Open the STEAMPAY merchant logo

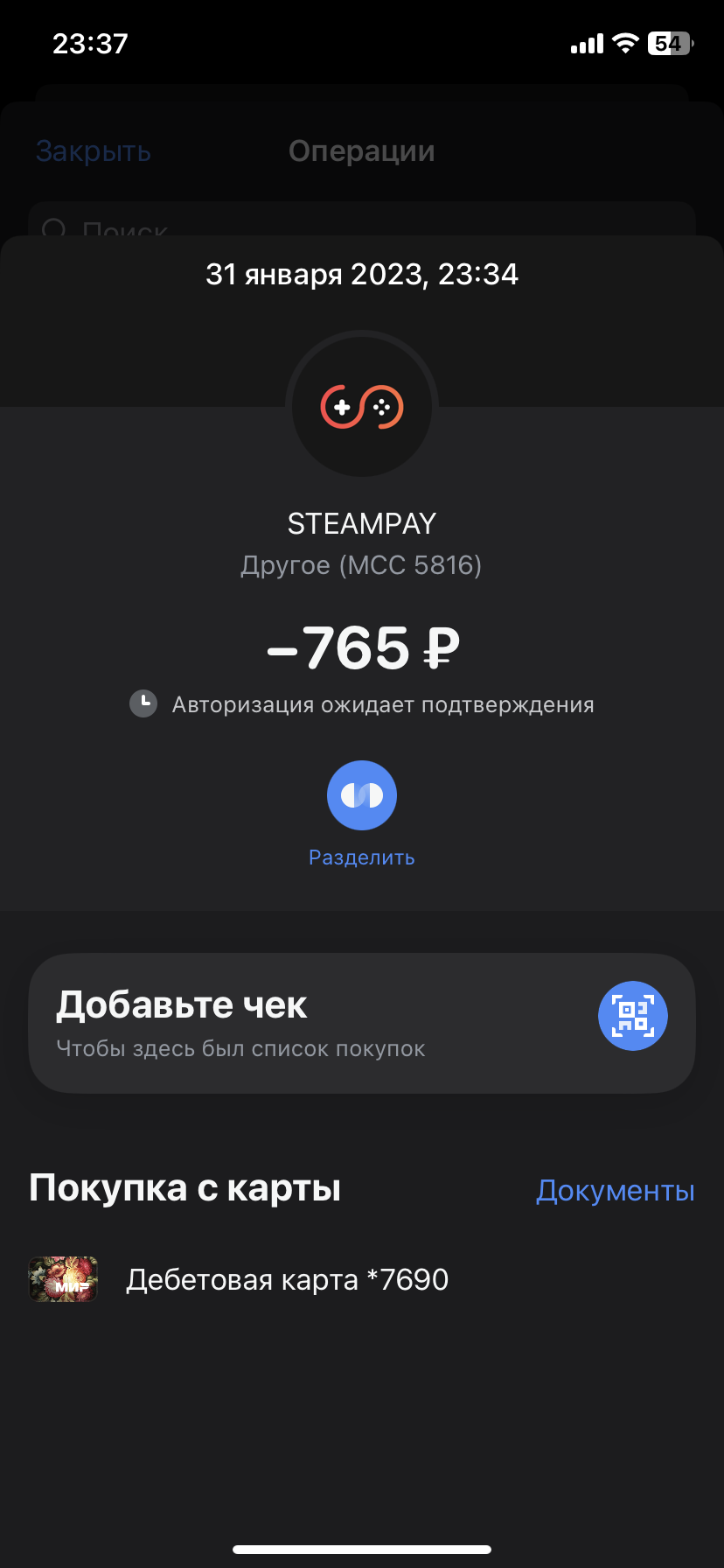click(362, 407)
